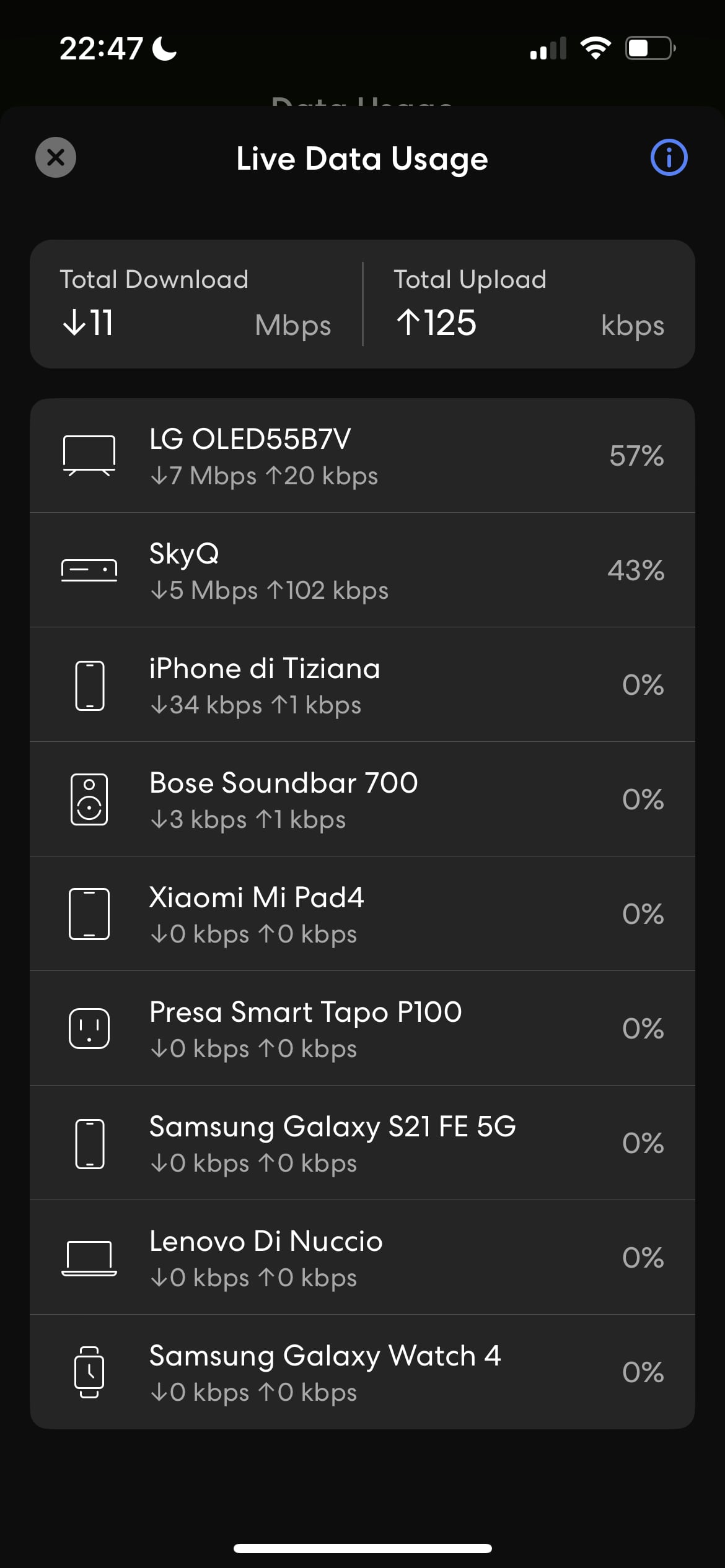The image size is (725, 1568).
Task: Open the Xiaomi Mi Pad4 row
Action: (x=362, y=914)
